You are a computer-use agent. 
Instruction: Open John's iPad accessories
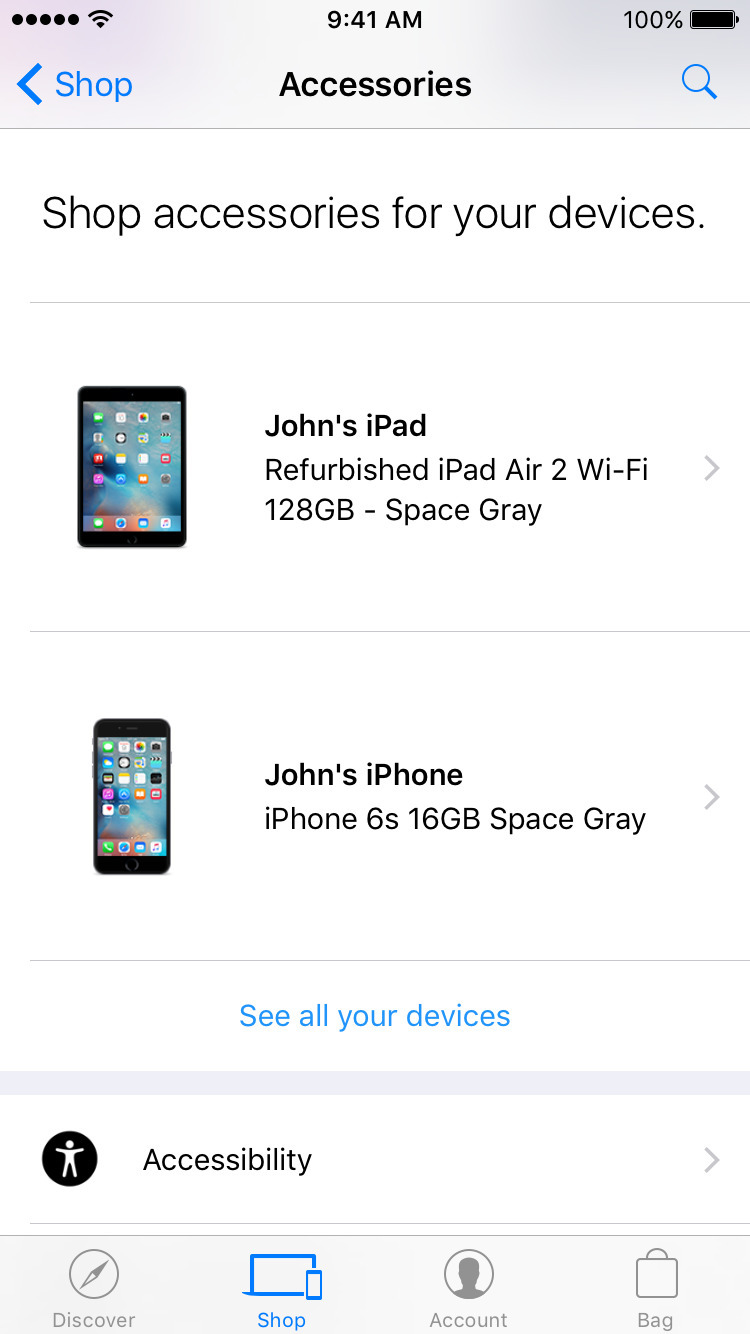pyautogui.click(x=390, y=467)
